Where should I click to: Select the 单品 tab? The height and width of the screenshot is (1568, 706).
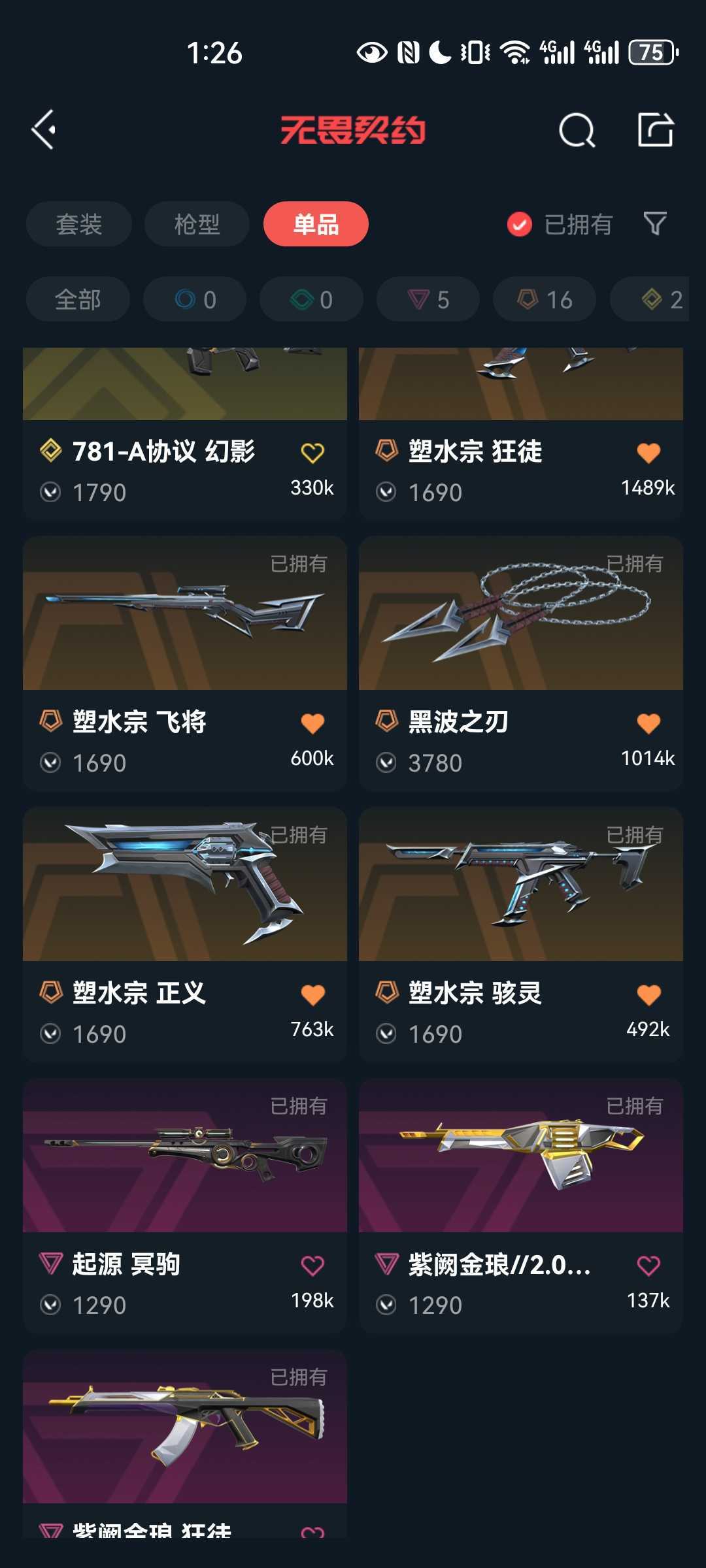(316, 224)
